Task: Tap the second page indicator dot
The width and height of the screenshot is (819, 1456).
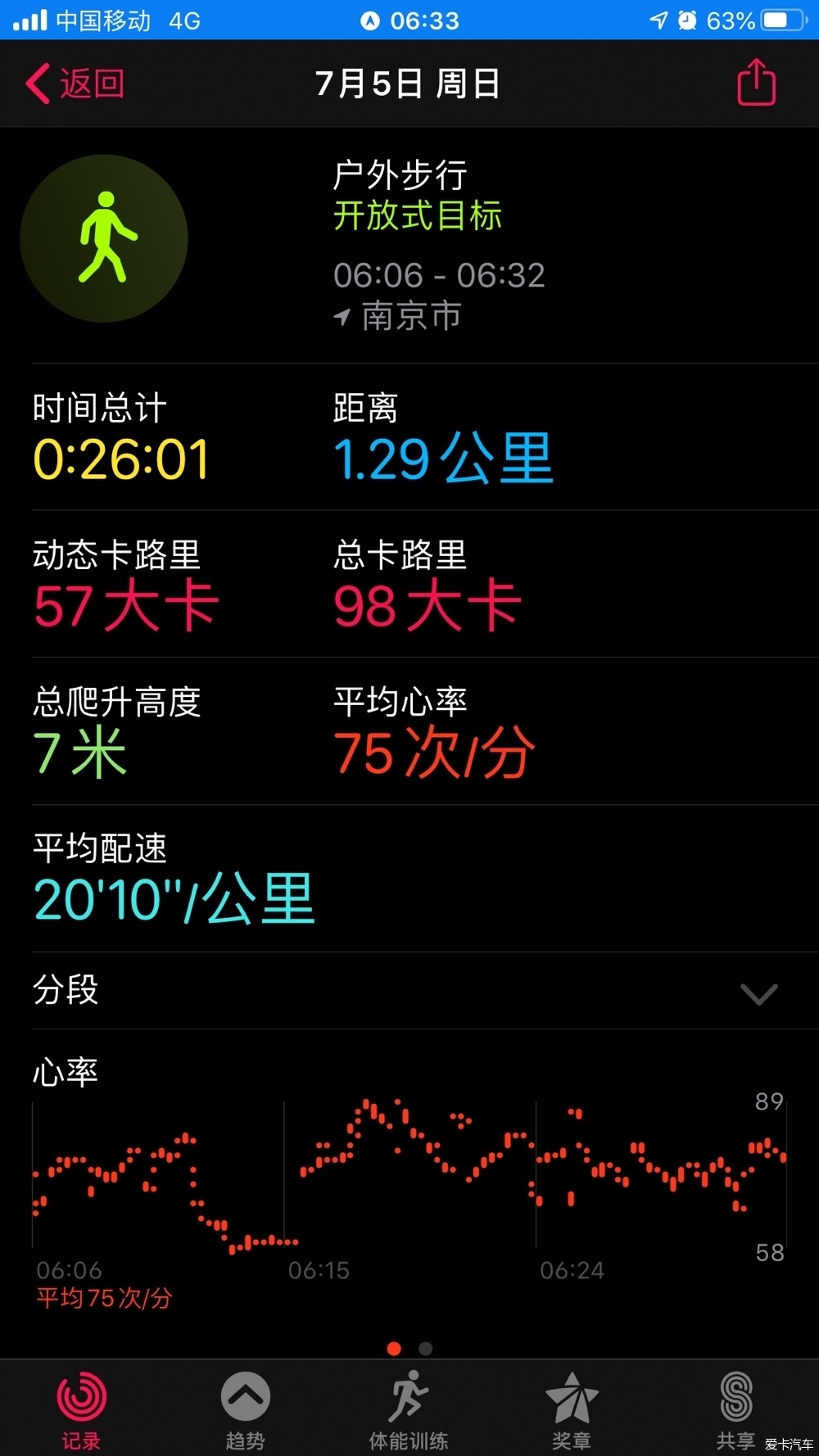Action: tap(425, 1348)
